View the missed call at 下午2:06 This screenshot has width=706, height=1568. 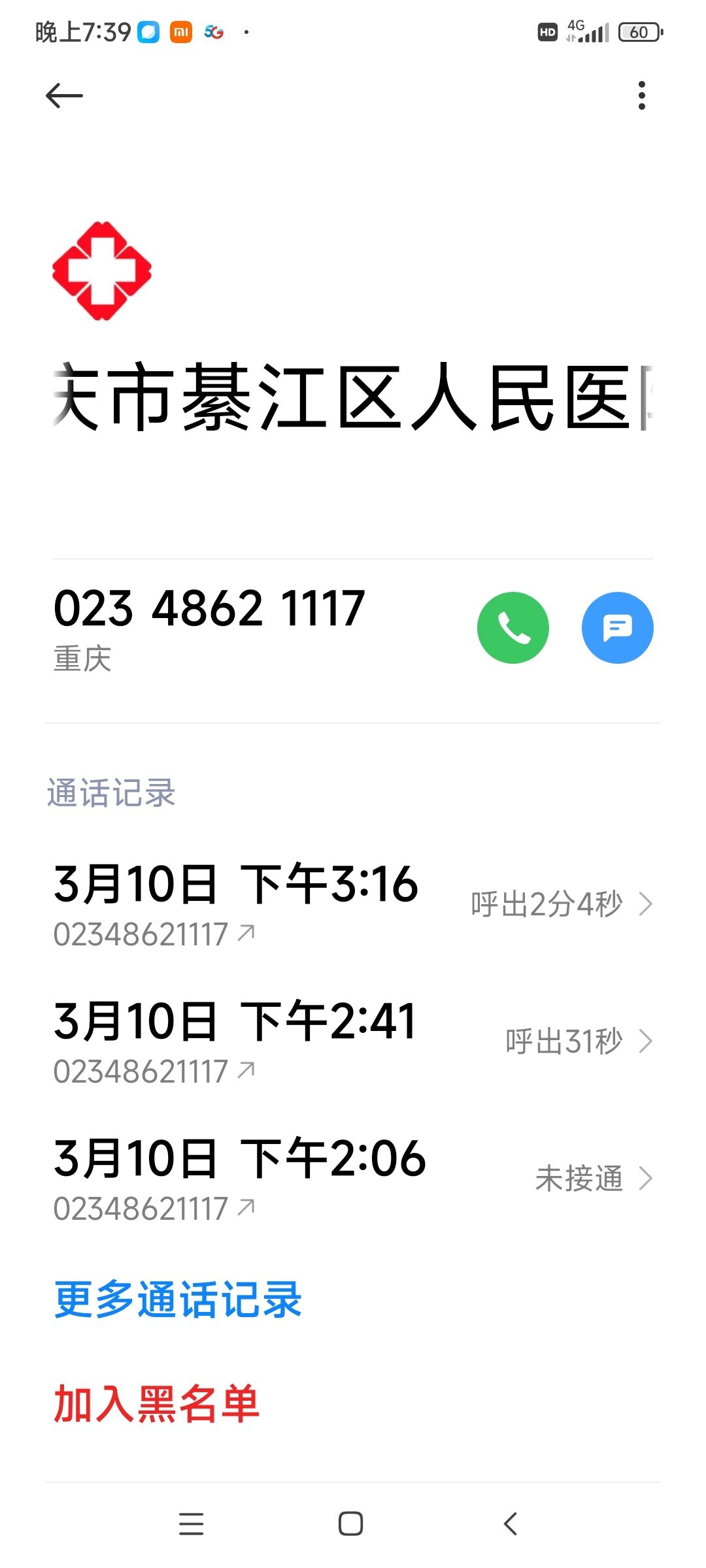coord(353,1179)
